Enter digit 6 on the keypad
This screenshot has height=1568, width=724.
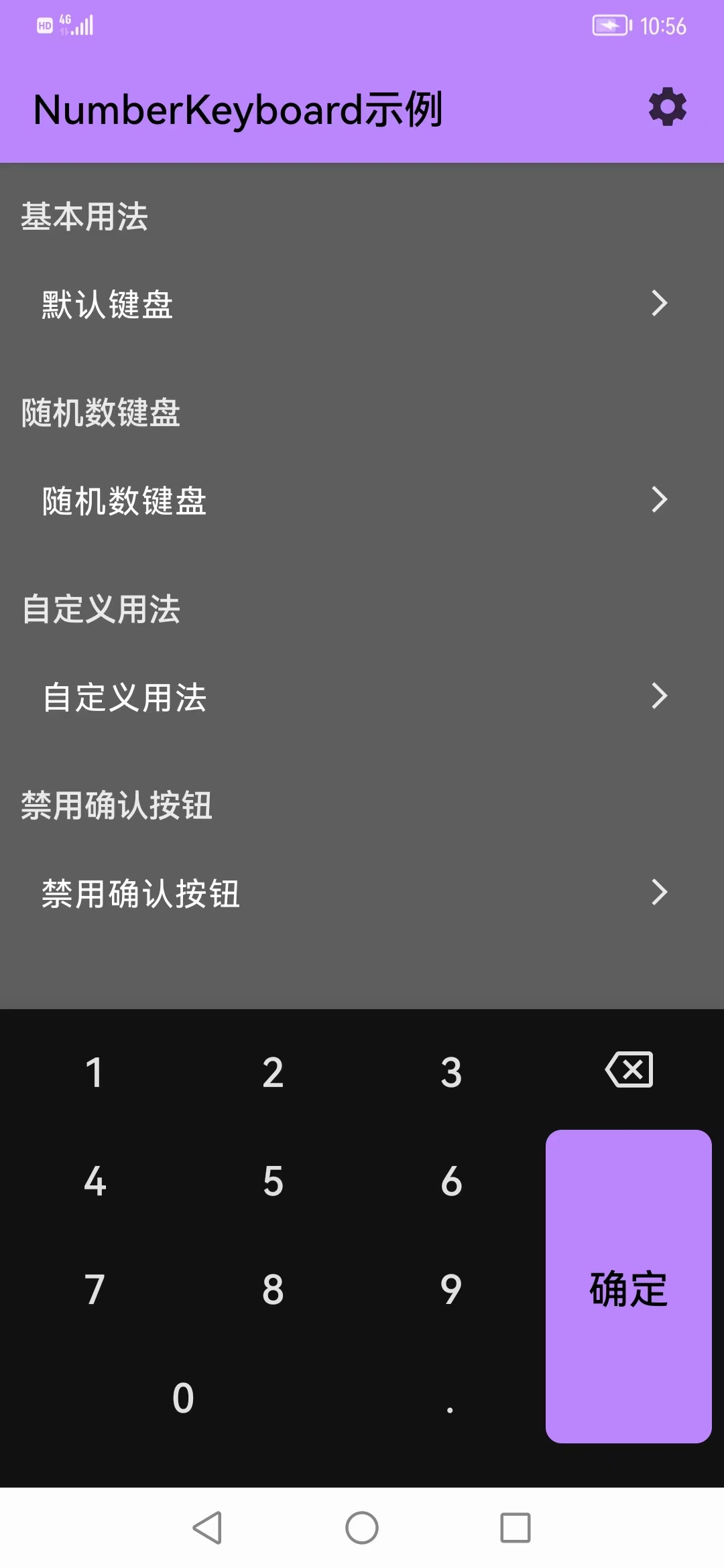click(451, 1181)
